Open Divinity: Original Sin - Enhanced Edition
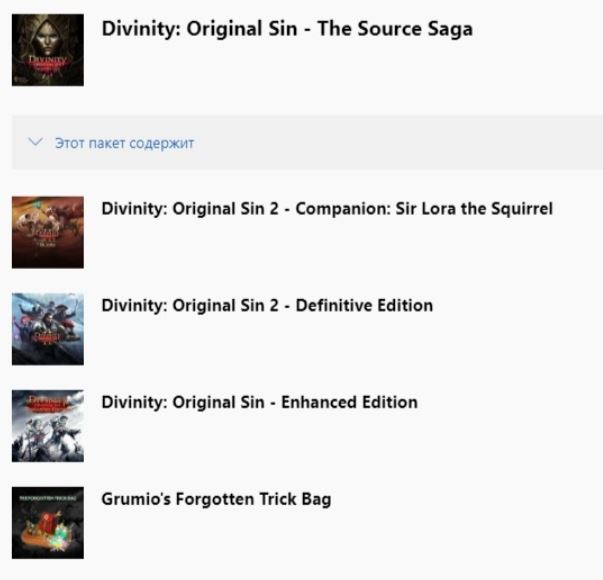Viewport: 603px width, 580px height. [x=259, y=402]
